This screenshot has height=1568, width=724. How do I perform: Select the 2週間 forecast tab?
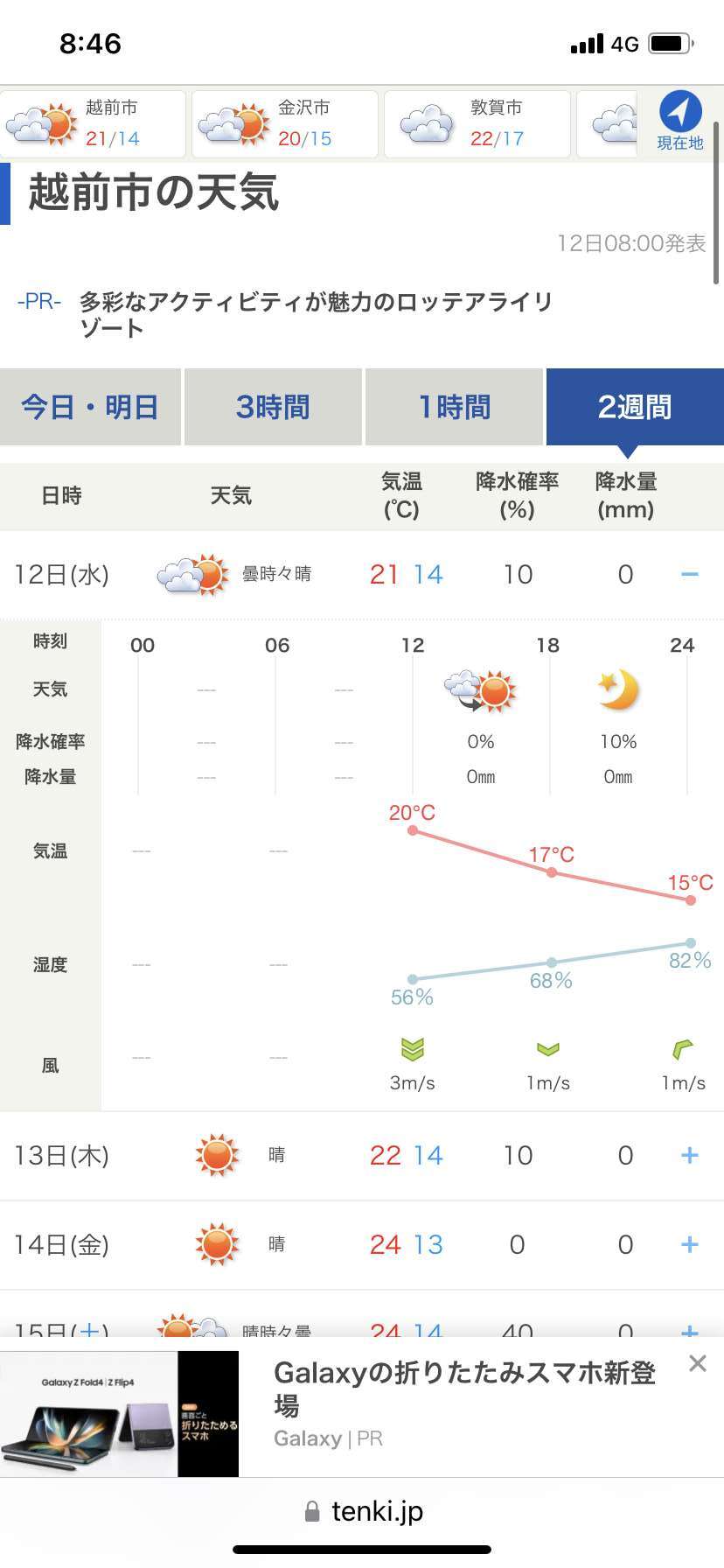click(635, 407)
